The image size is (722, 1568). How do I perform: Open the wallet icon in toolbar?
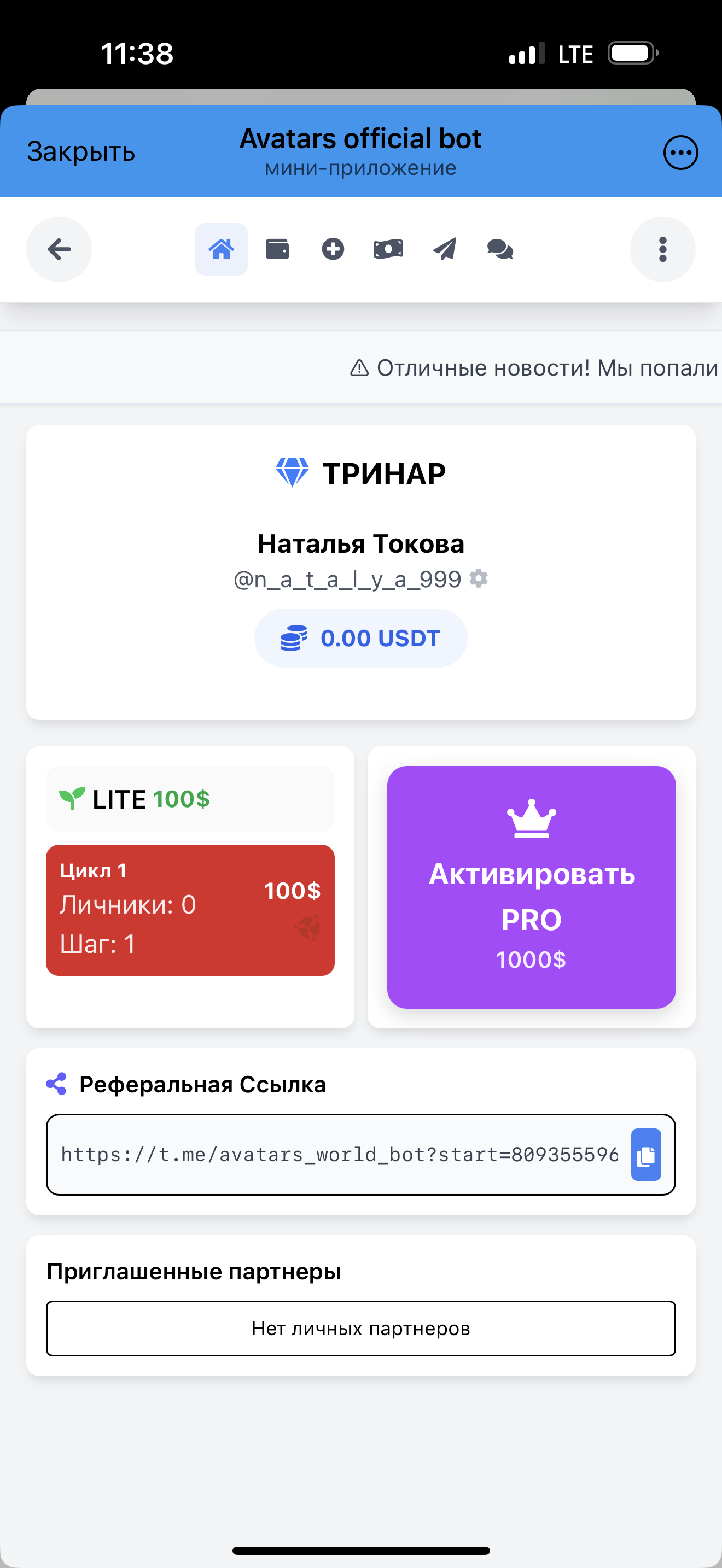click(x=277, y=249)
